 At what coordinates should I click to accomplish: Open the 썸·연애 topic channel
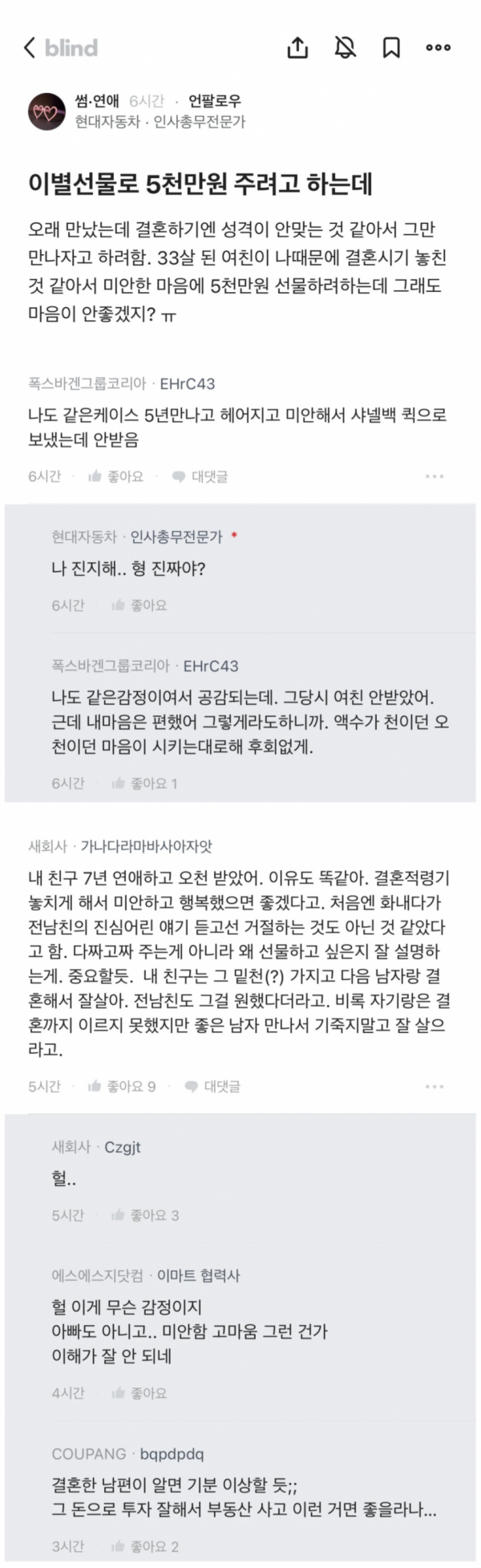tap(95, 101)
